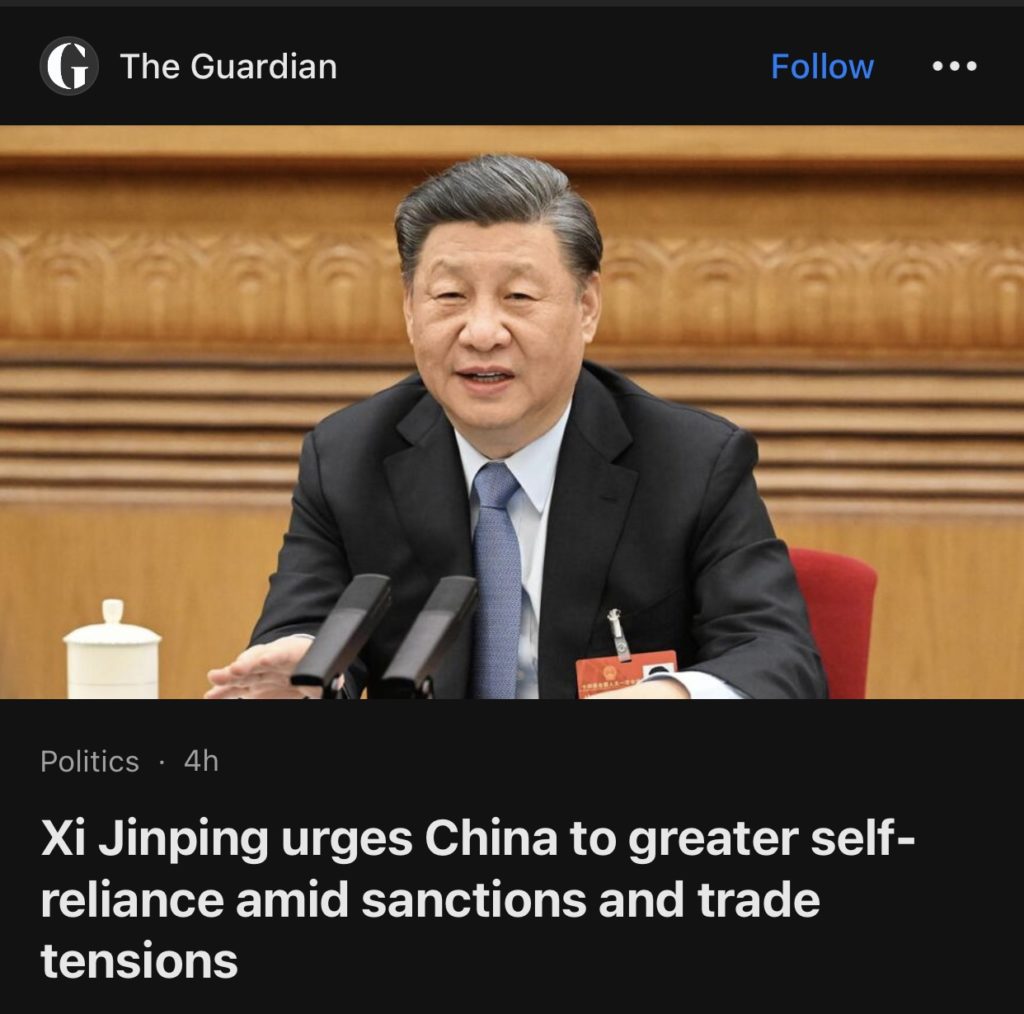The image size is (1024, 1014).
Task: Follow The Guardian
Action: point(821,67)
